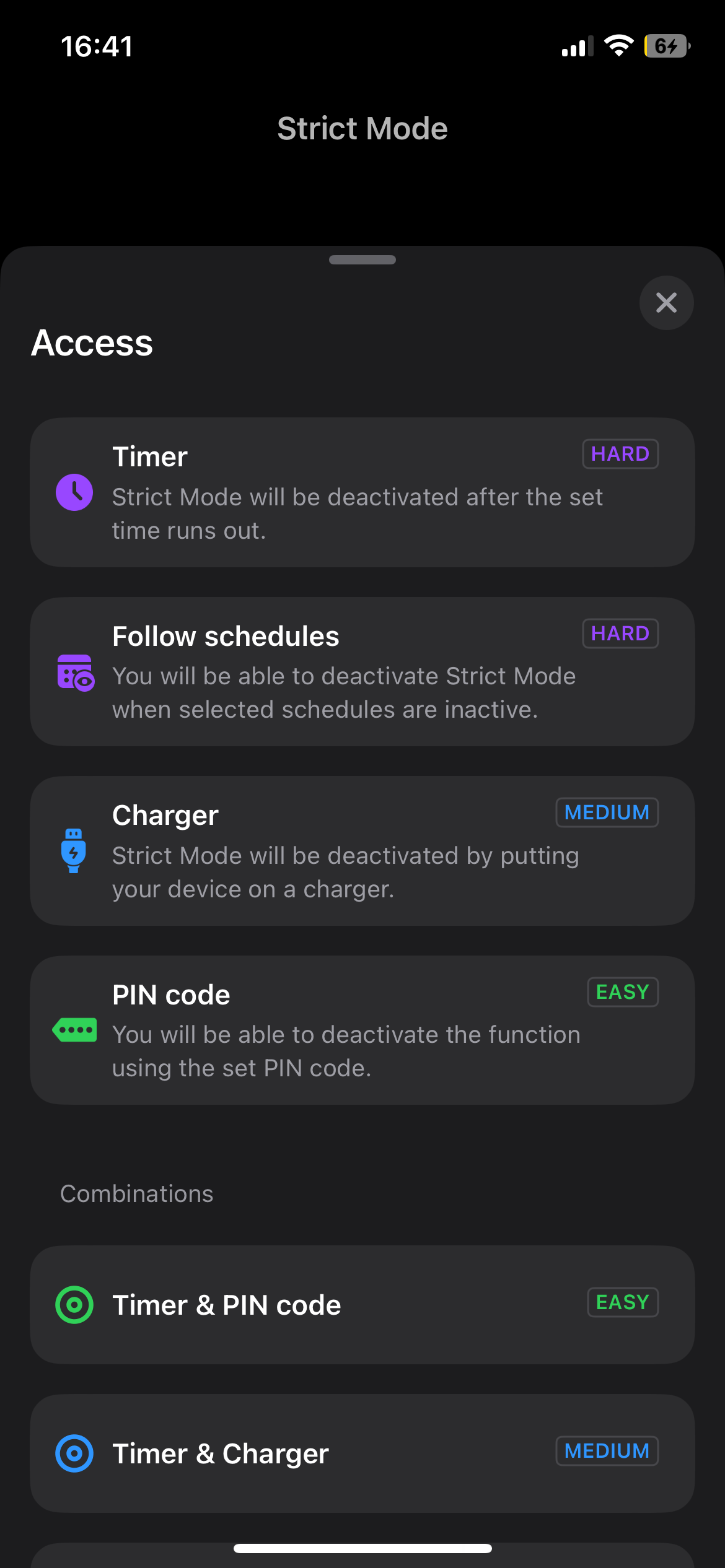Close the Access sheet
Viewport: 725px width, 1568px height.
click(x=666, y=303)
